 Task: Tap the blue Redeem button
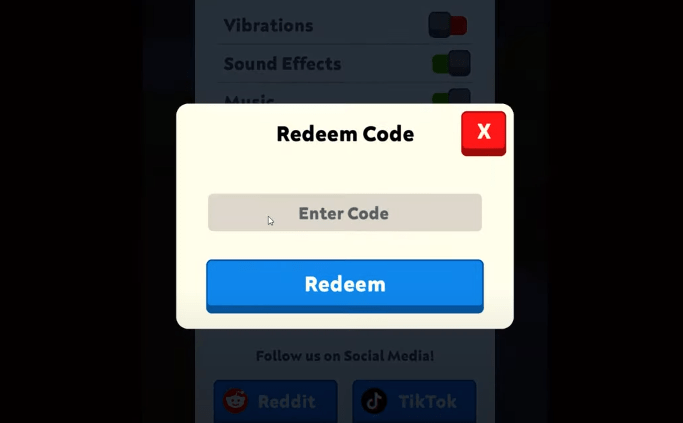344,284
